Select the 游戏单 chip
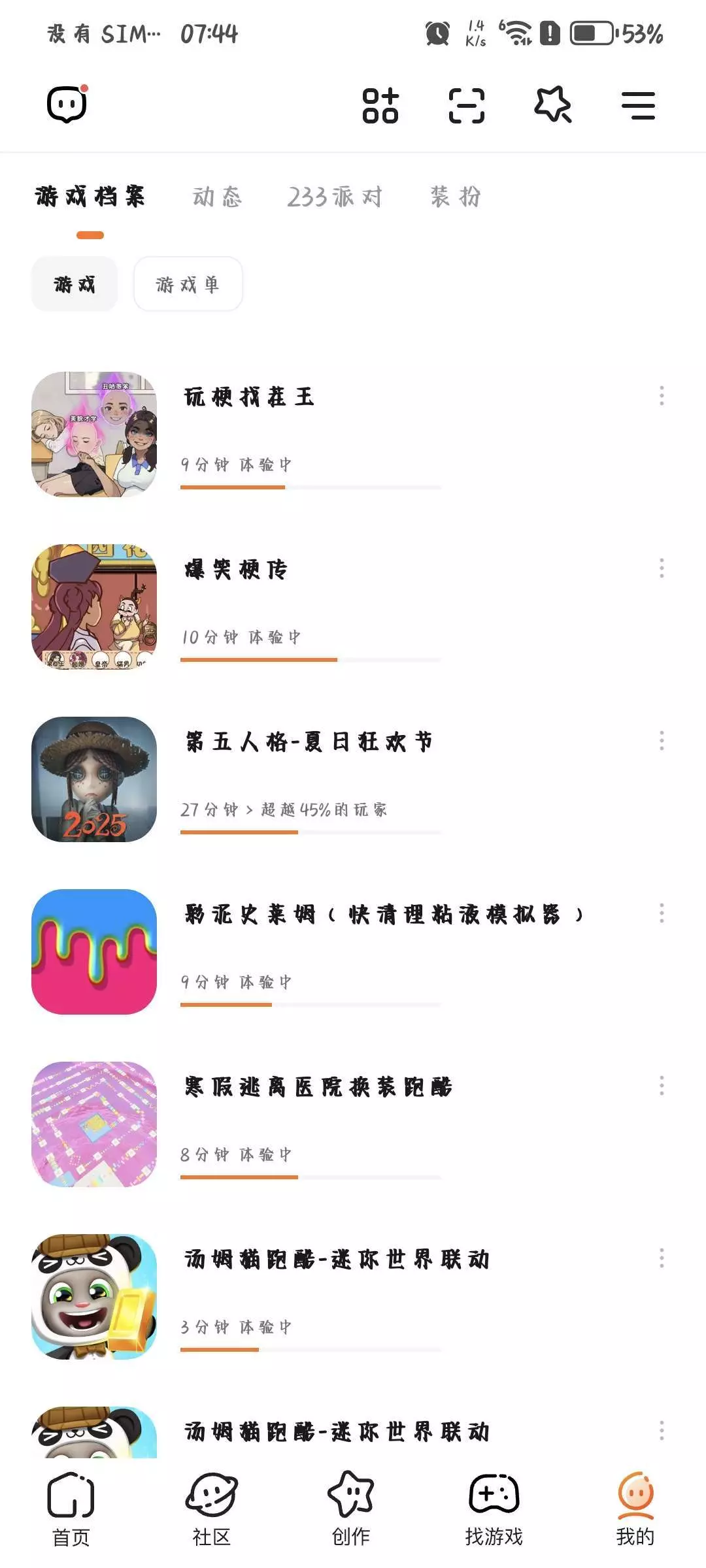 188,284
